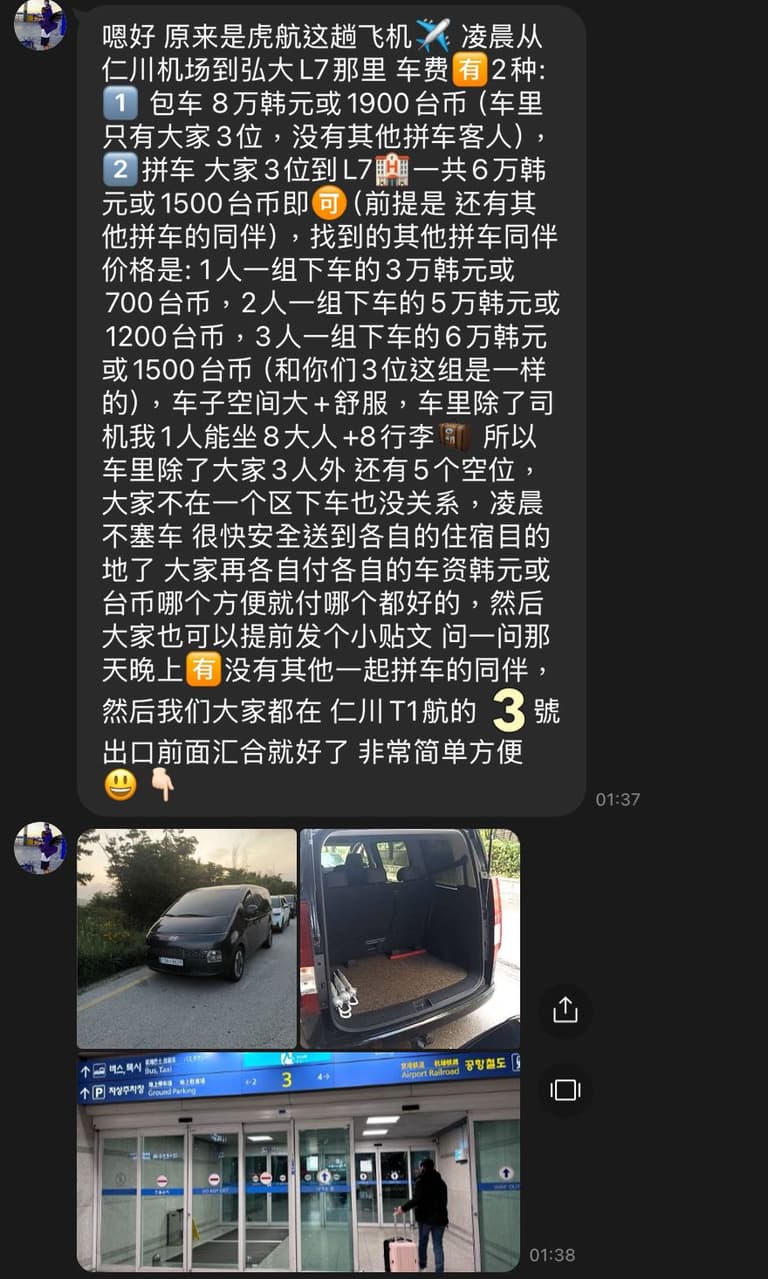Open the airport gate 3 exit photo
This screenshot has width=768, height=1279.
pos(298,1161)
